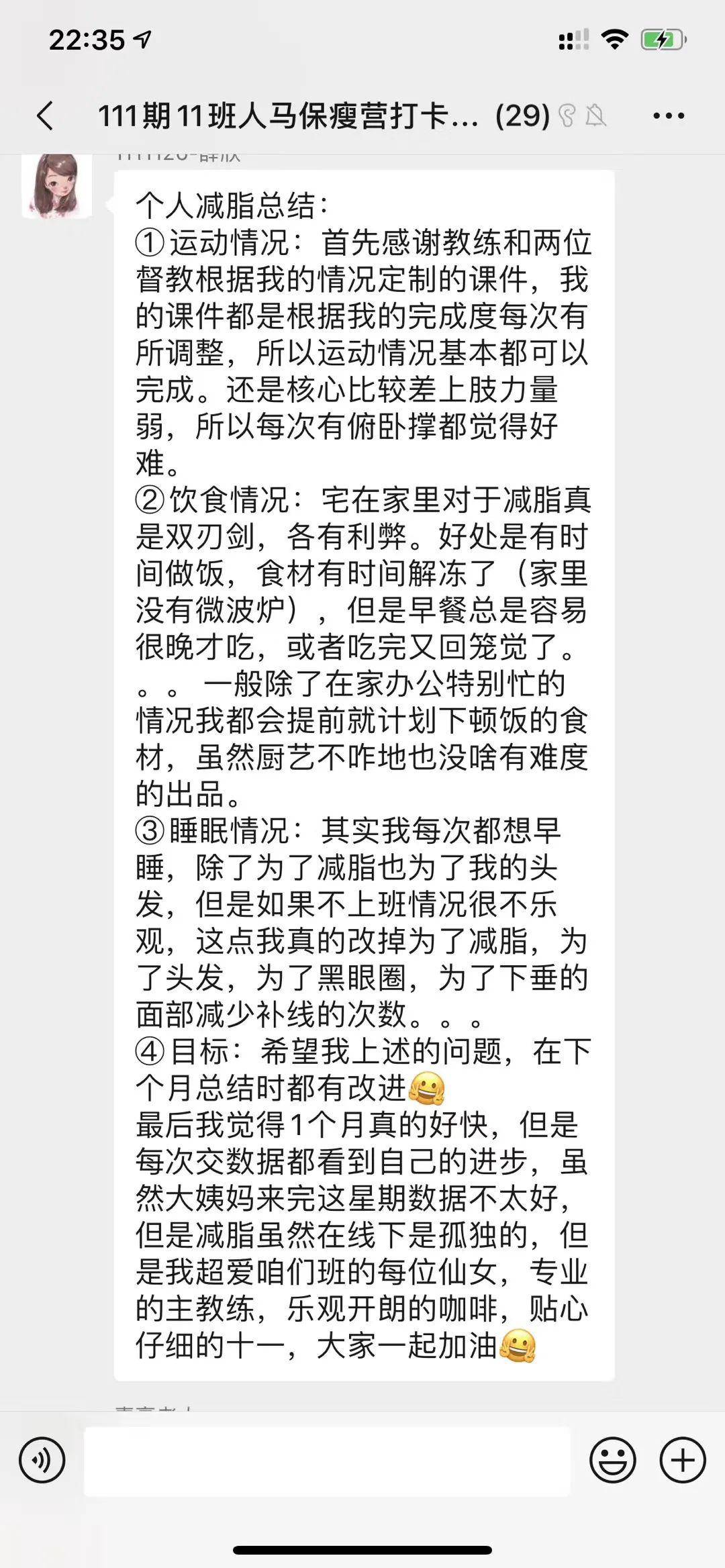Open the sender's cartoon girl avatar
Viewport: 725px width, 1568px height.
coord(56,185)
